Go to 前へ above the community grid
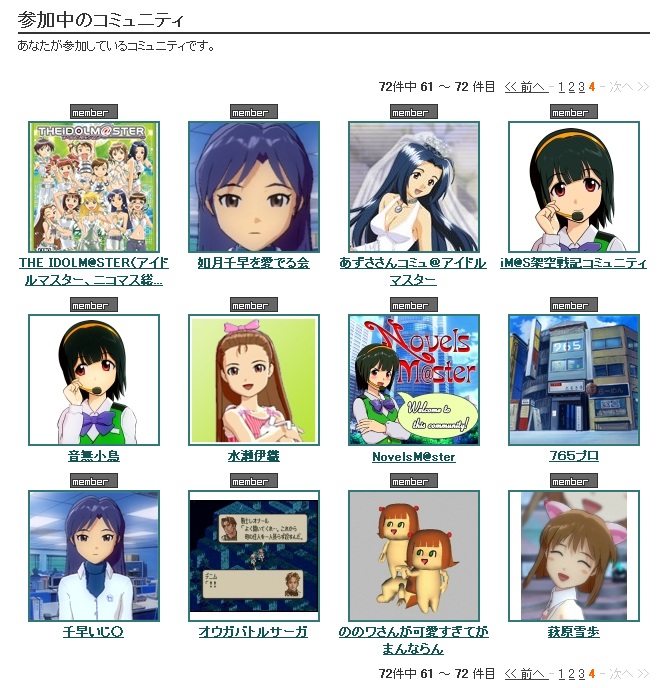 coord(525,87)
